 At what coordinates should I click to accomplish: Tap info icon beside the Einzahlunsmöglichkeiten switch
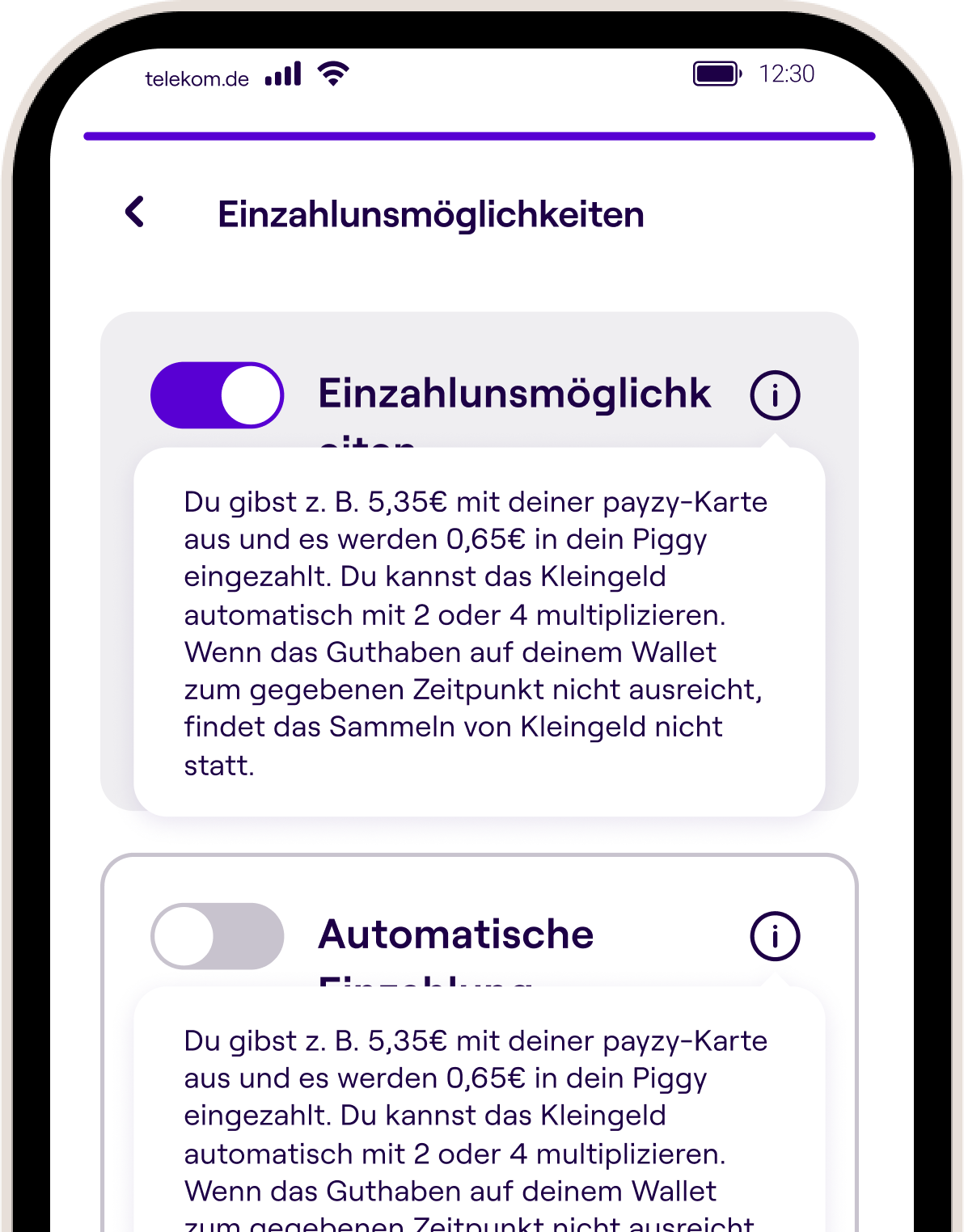pos(774,395)
